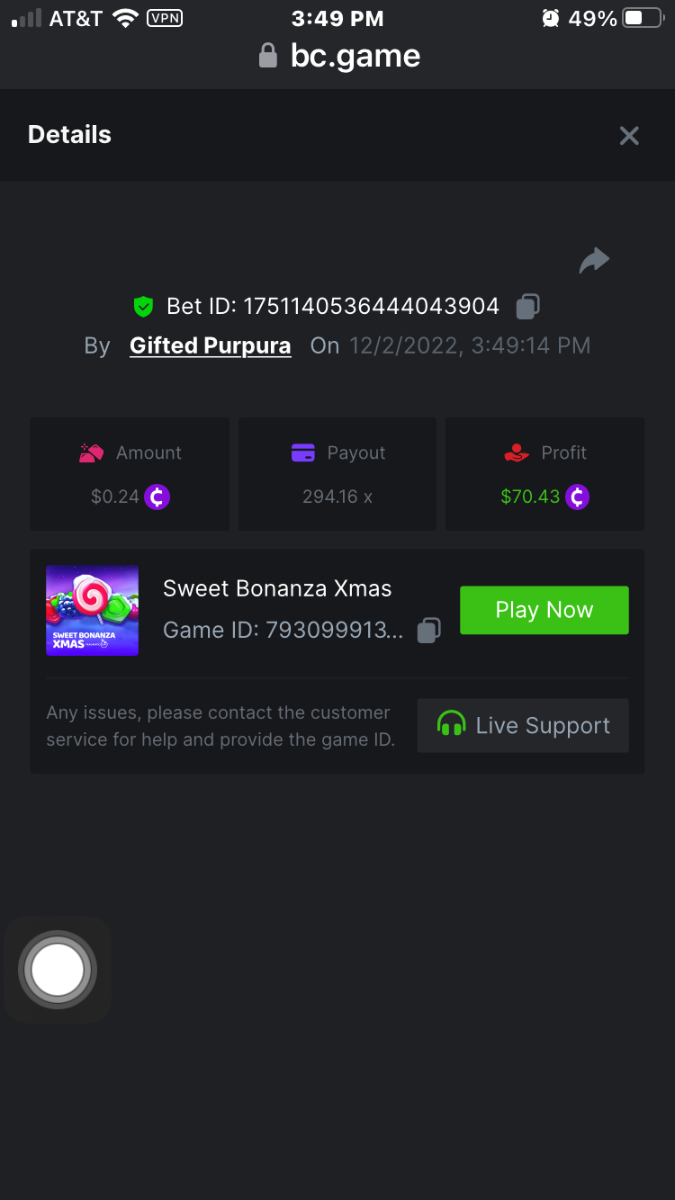Open Gifted Purpura's profile
The image size is (675, 1200).
(x=210, y=346)
